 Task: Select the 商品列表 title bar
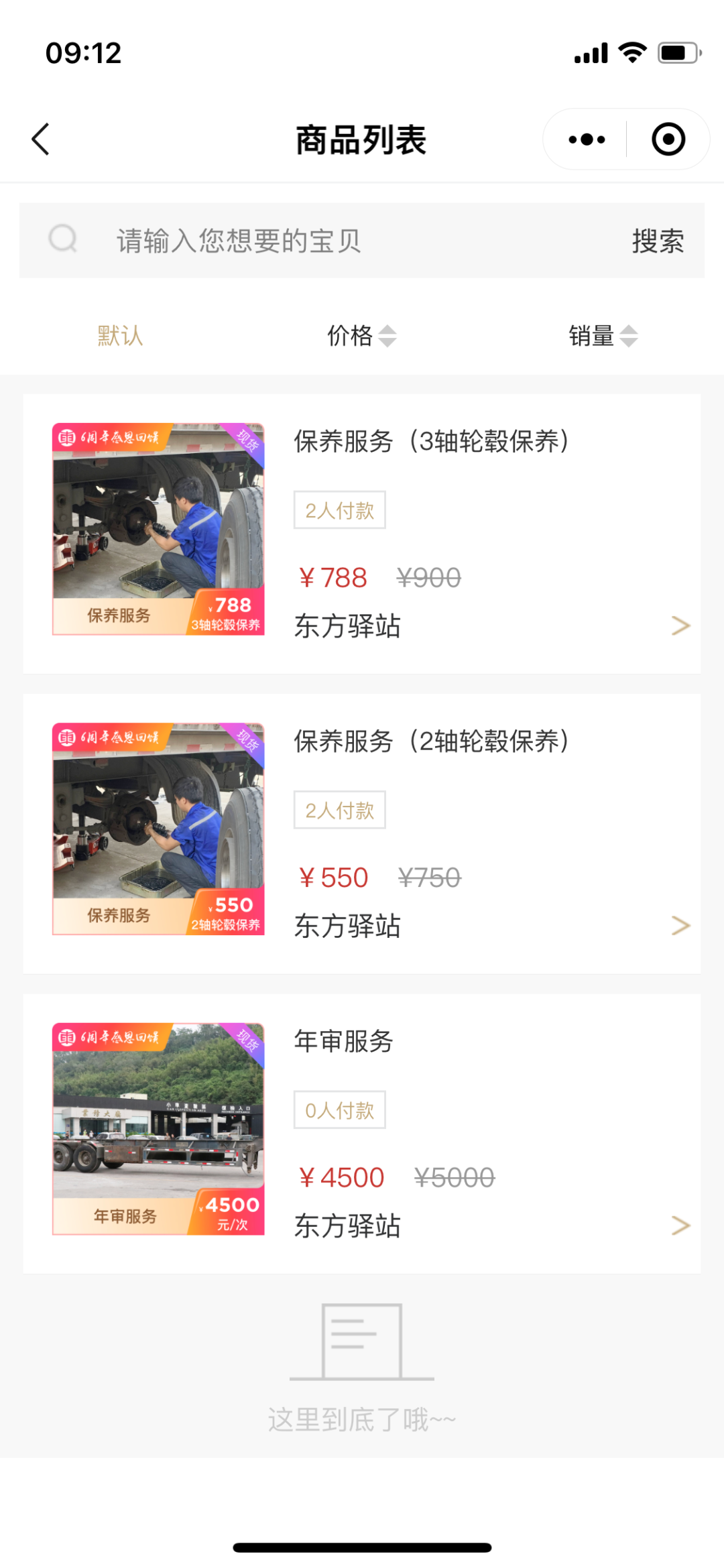[x=361, y=139]
